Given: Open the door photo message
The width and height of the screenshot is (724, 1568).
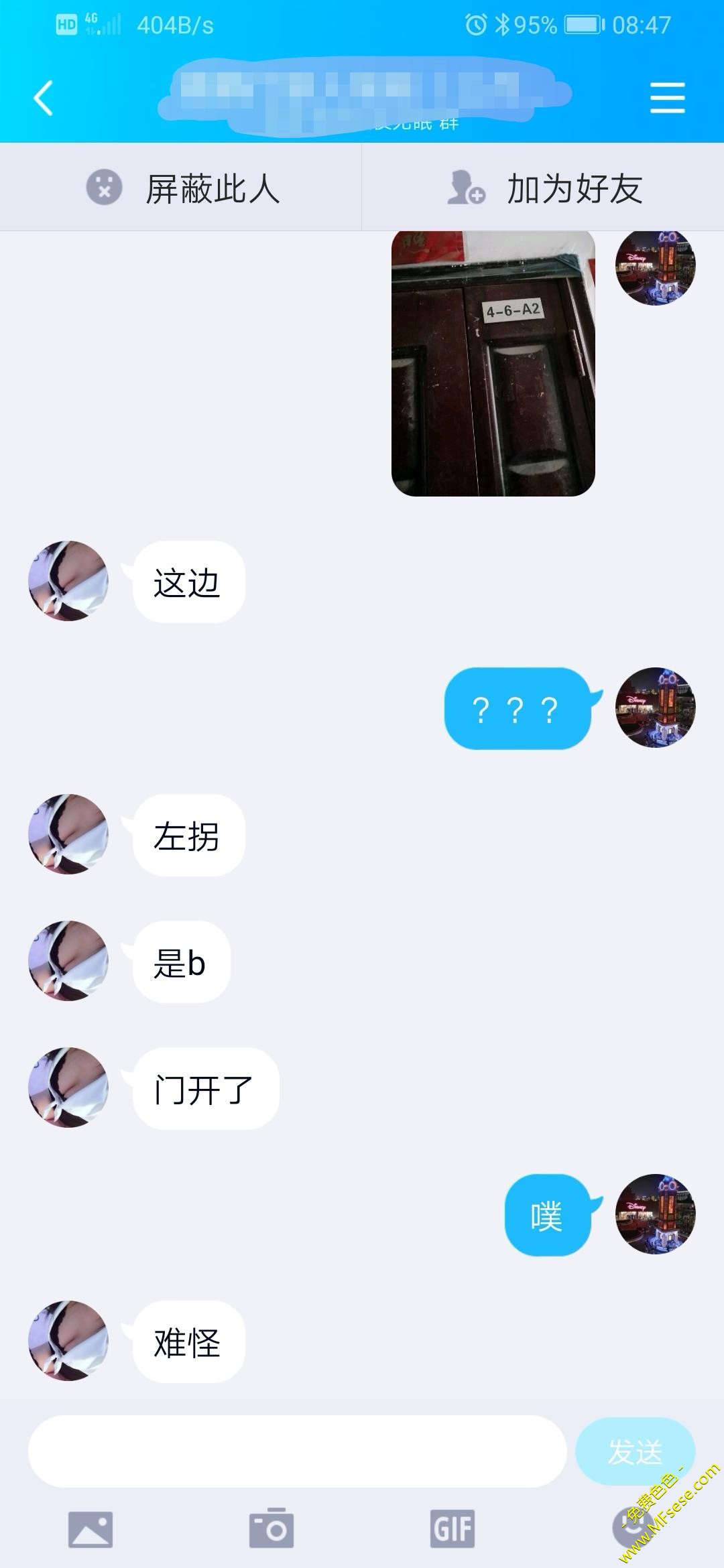Looking at the screenshot, I should (493, 363).
